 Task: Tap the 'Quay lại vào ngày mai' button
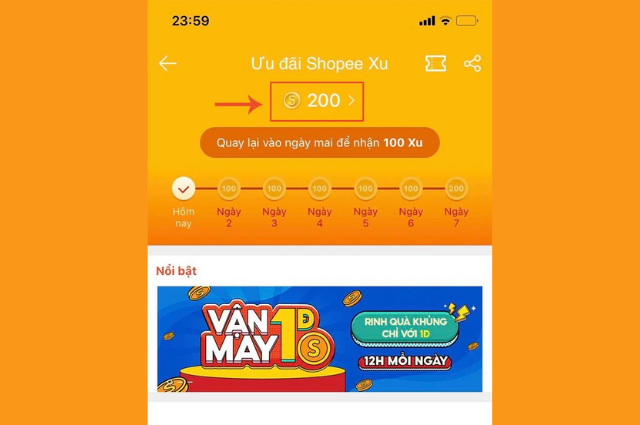pos(319,142)
